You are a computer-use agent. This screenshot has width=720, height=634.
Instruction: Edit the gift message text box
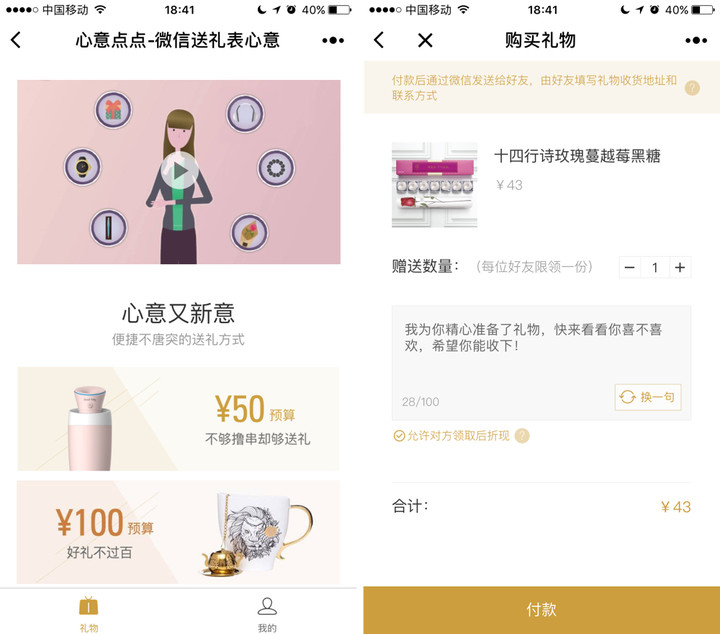point(540,350)
